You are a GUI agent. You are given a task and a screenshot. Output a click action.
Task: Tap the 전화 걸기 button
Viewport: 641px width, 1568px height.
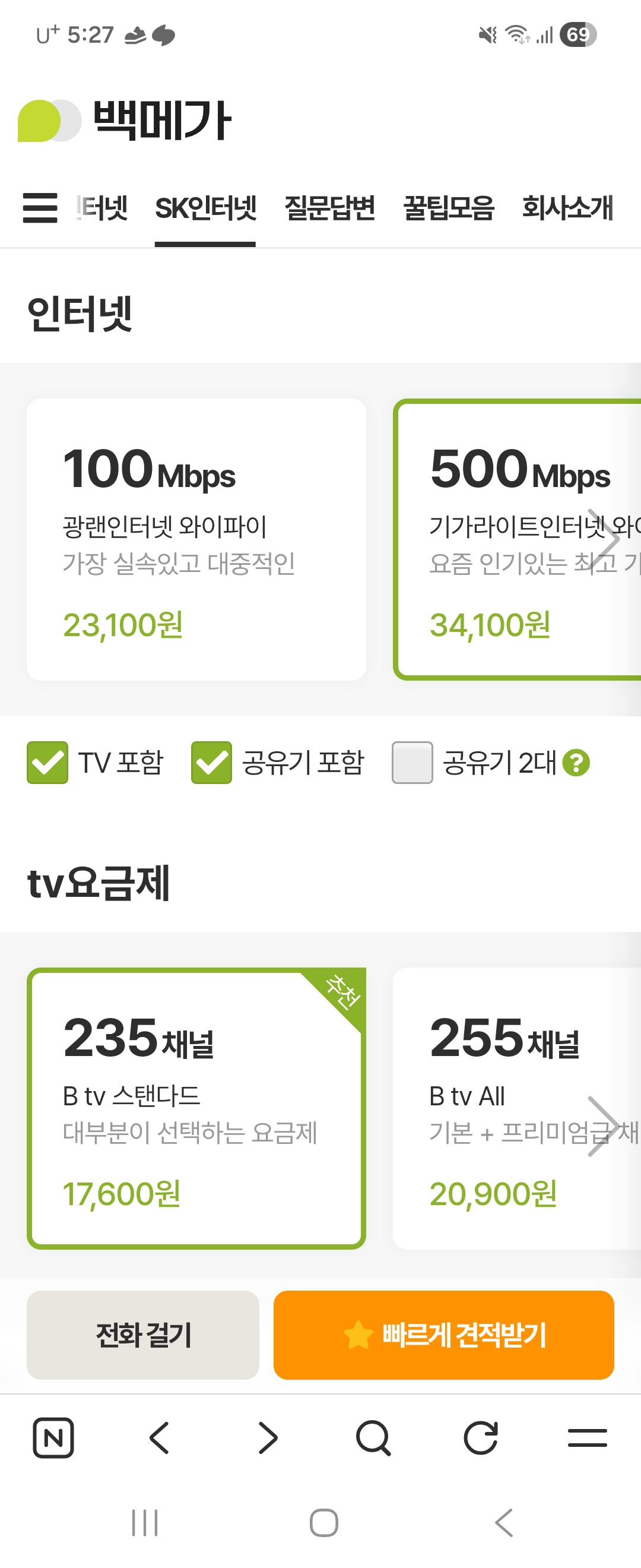click(143, 1335)
